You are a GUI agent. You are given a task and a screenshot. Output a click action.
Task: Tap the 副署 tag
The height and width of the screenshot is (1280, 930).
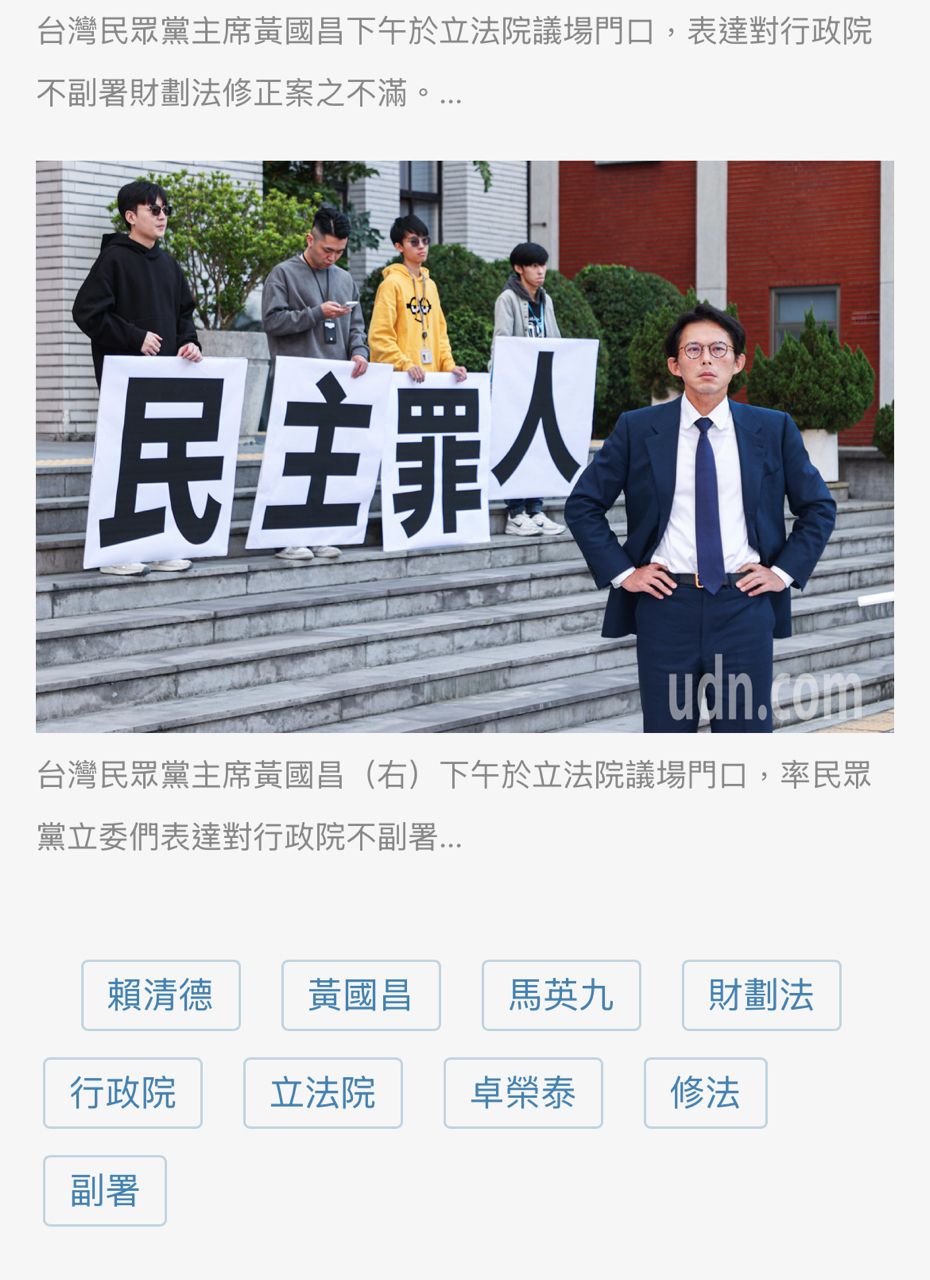(x=105, y=1191)
